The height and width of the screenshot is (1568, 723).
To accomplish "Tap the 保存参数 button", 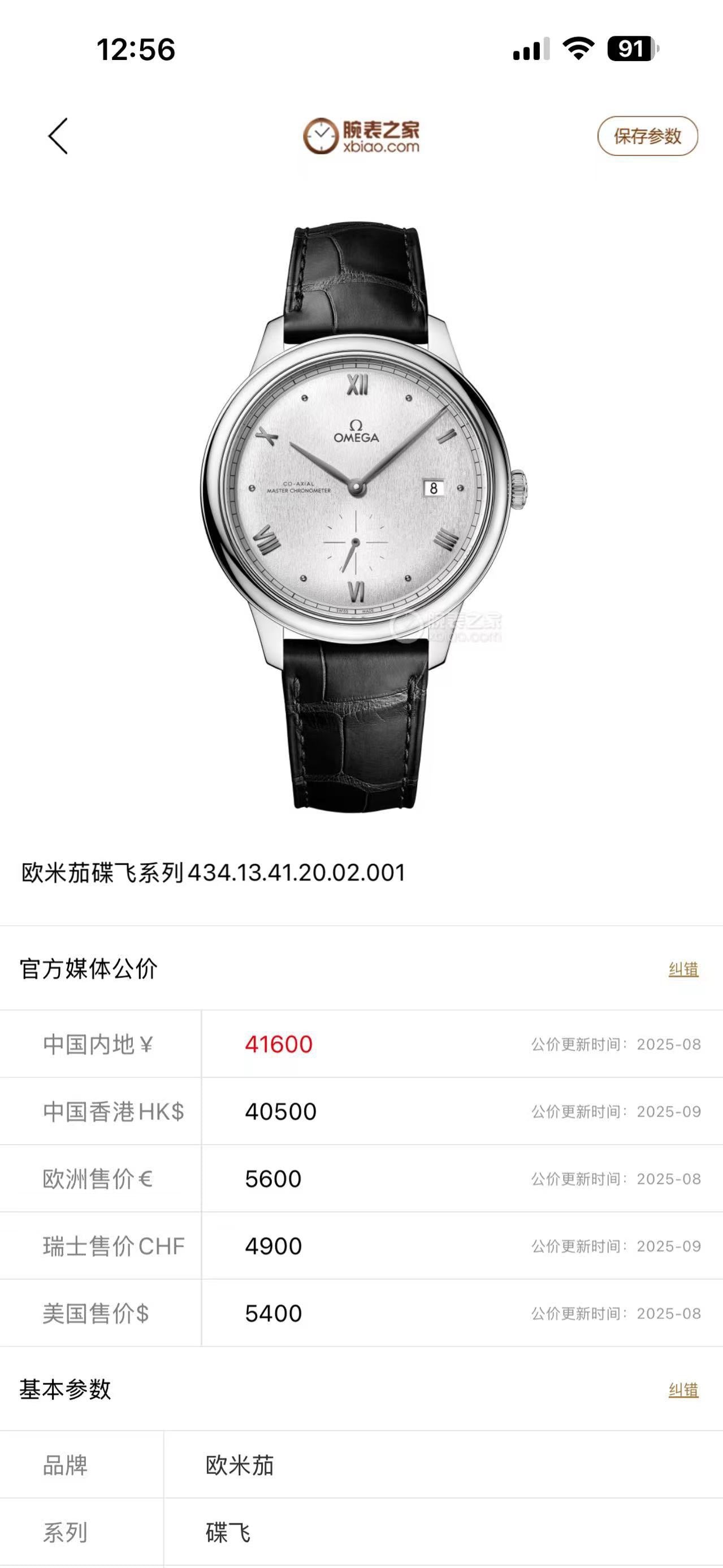I will [x=648, y=136].
